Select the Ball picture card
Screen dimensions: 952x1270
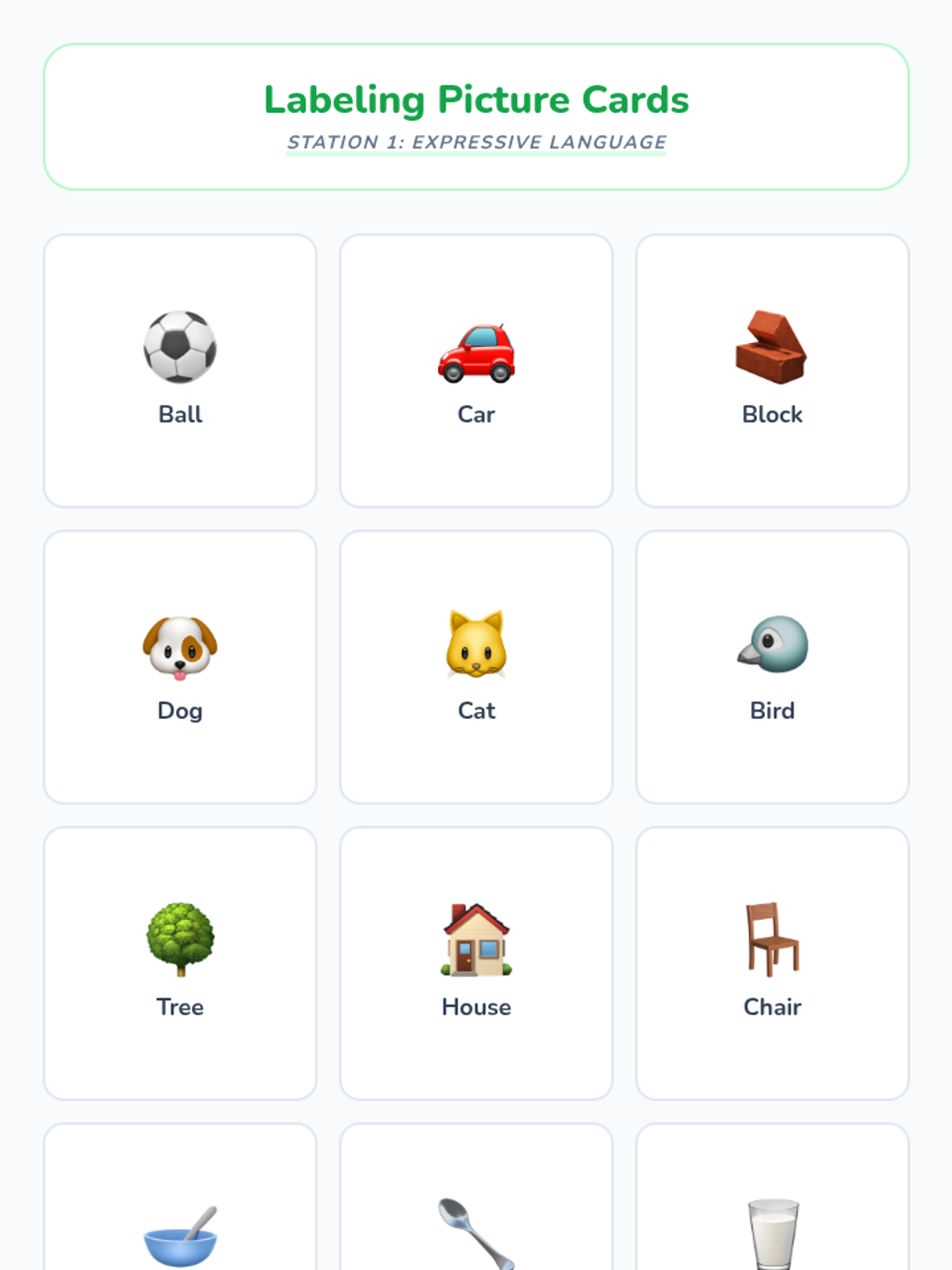[x=180, y=371]
